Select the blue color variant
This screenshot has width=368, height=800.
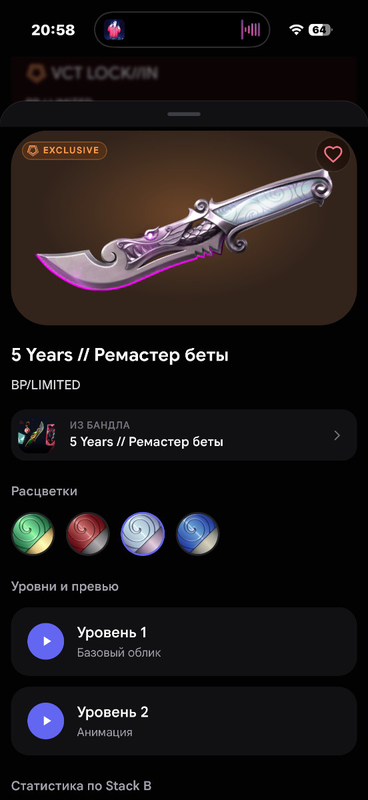coord(198,534)
